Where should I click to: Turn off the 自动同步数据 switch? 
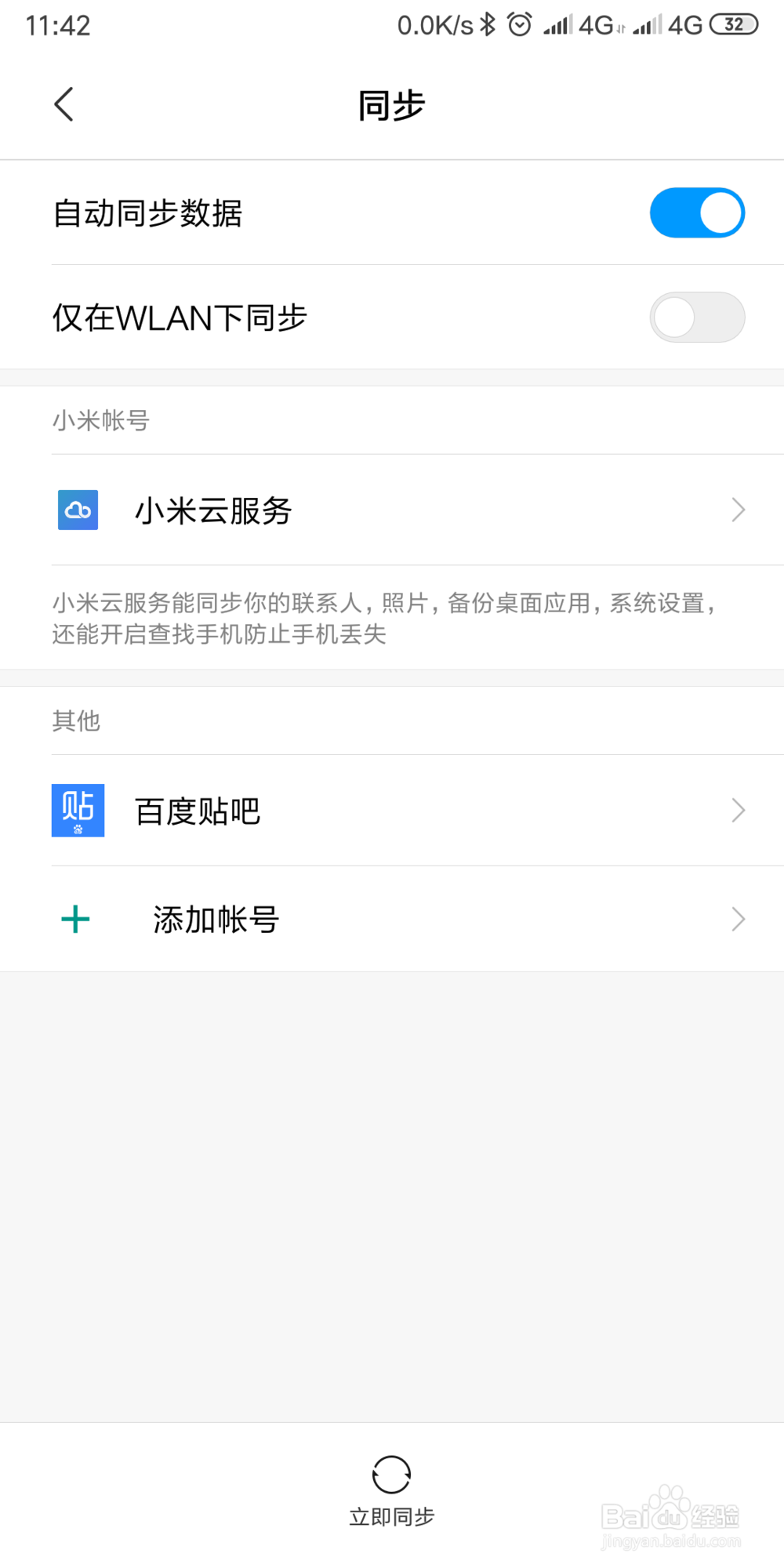pos(697,212)
